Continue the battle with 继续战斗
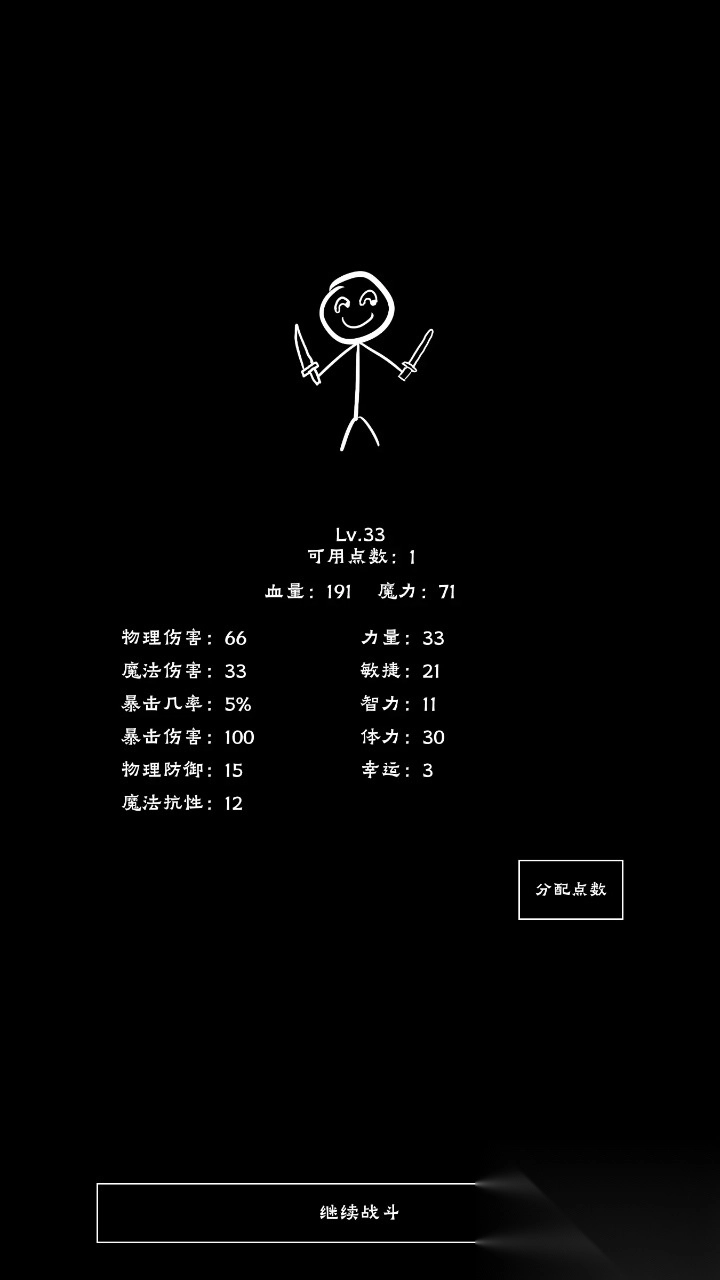 pos(360,1212)
